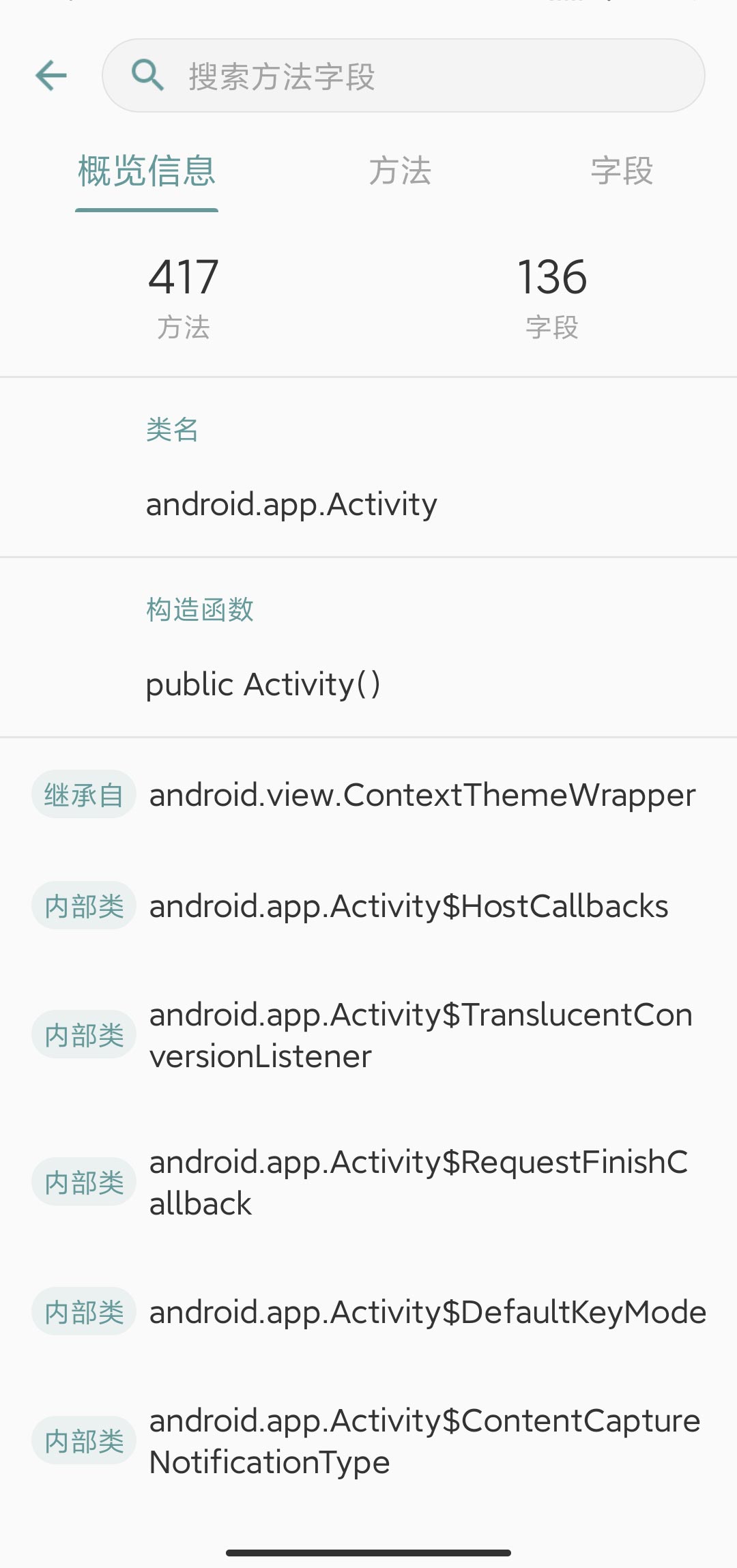Image resolution: width=737 pixels, height=1568 pixels.
Task: Open Activity$ContentCaptureNotificationType inner class
Action: tap(424, 1440)
